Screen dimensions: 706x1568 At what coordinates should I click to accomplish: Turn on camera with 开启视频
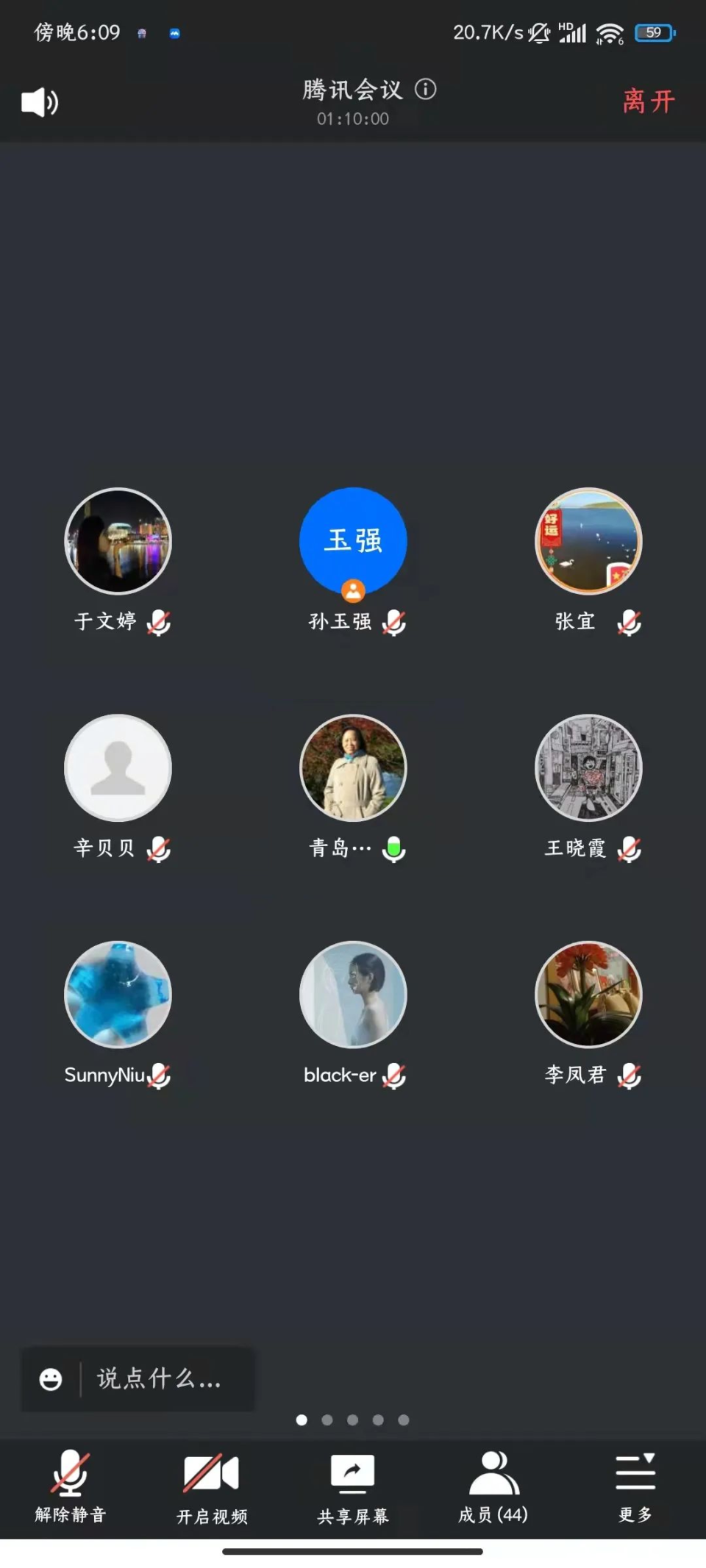(212, 1486)
